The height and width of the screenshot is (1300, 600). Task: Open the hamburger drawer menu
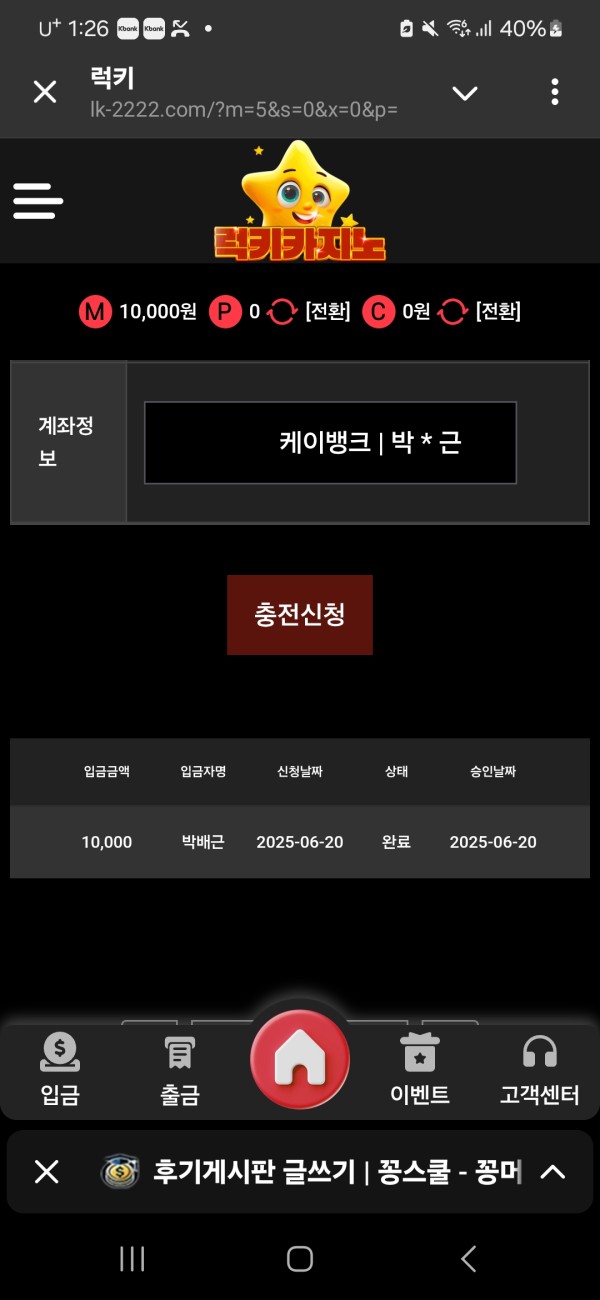coord(38,201)
